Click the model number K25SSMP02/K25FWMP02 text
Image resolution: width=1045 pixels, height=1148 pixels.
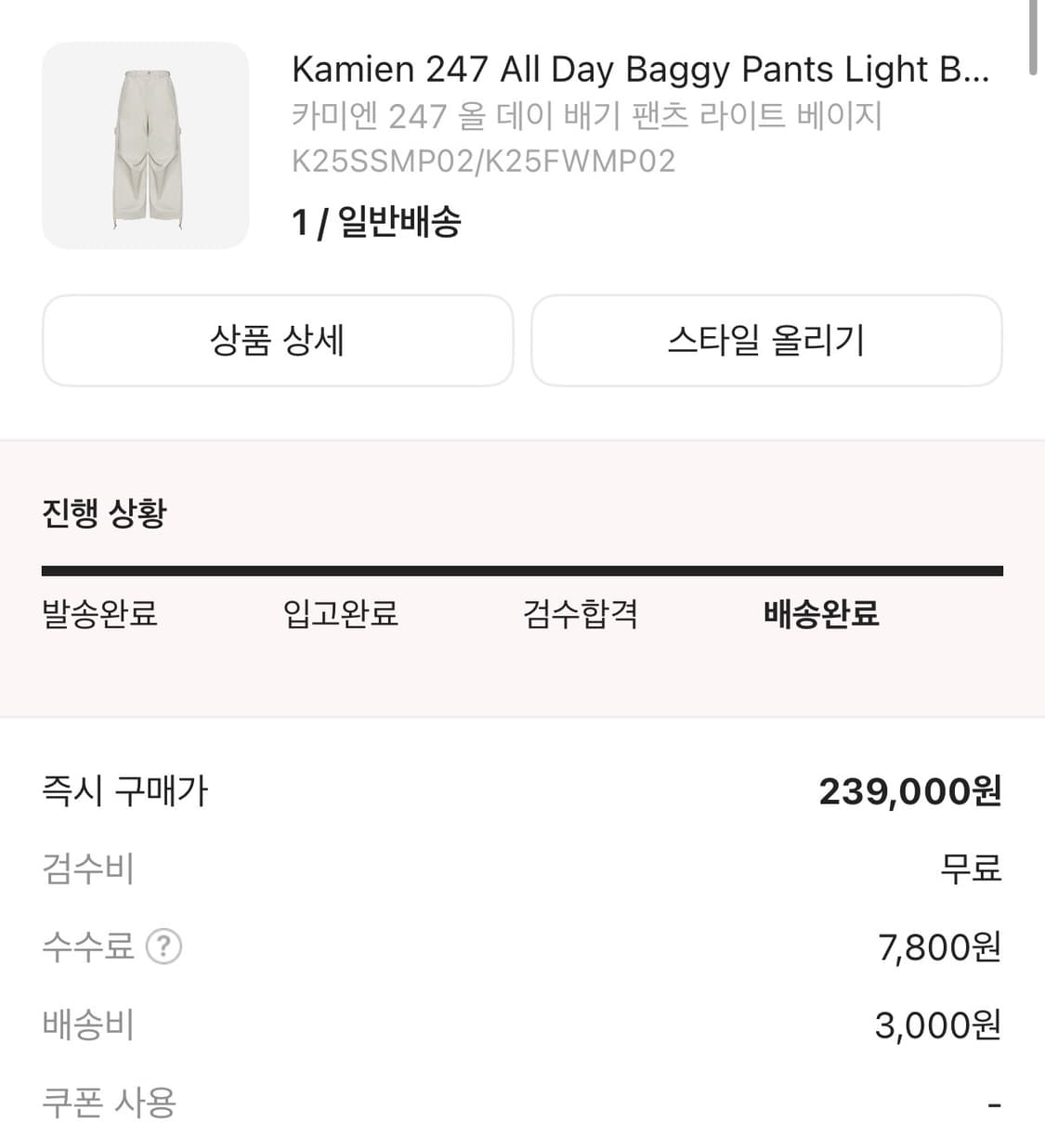484,162
